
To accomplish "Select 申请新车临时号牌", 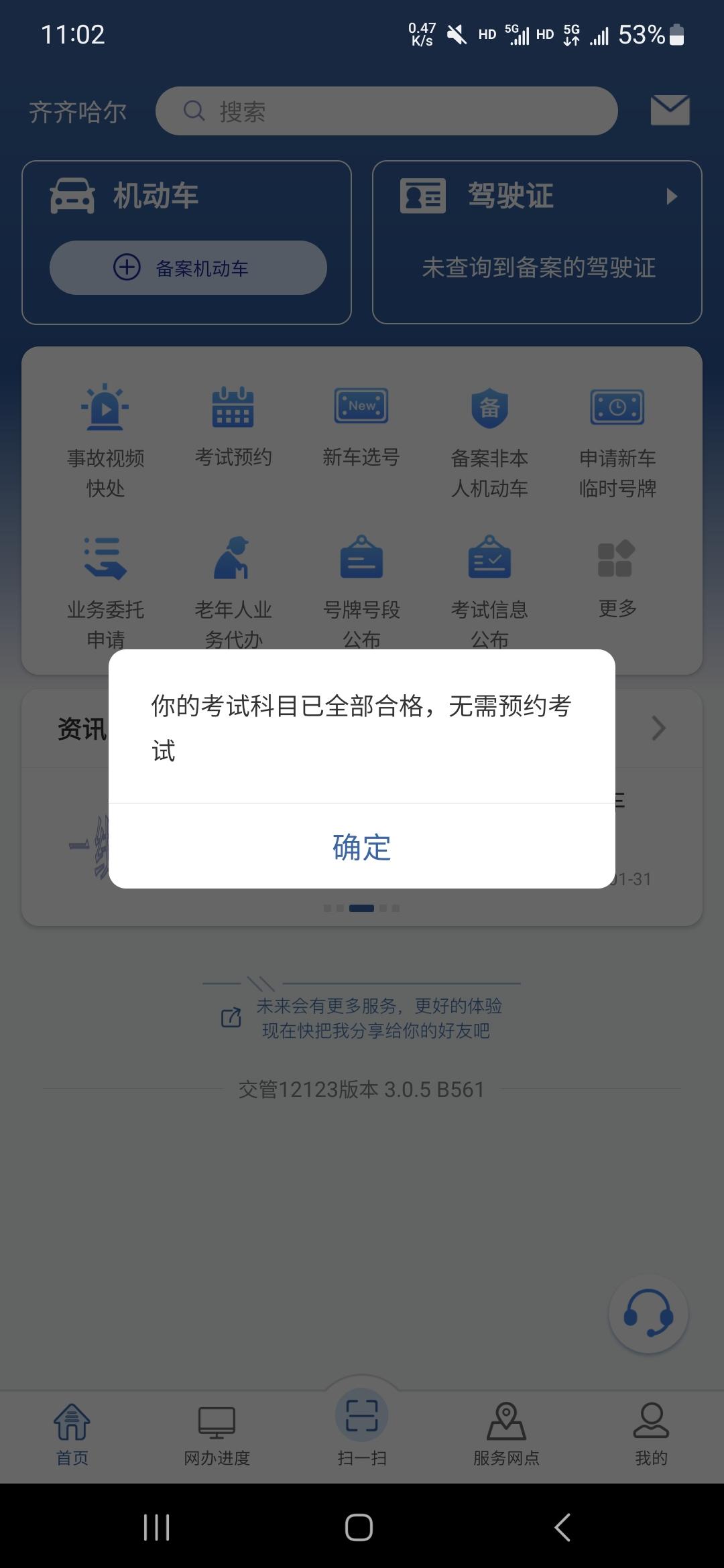I will coord(617,440).
